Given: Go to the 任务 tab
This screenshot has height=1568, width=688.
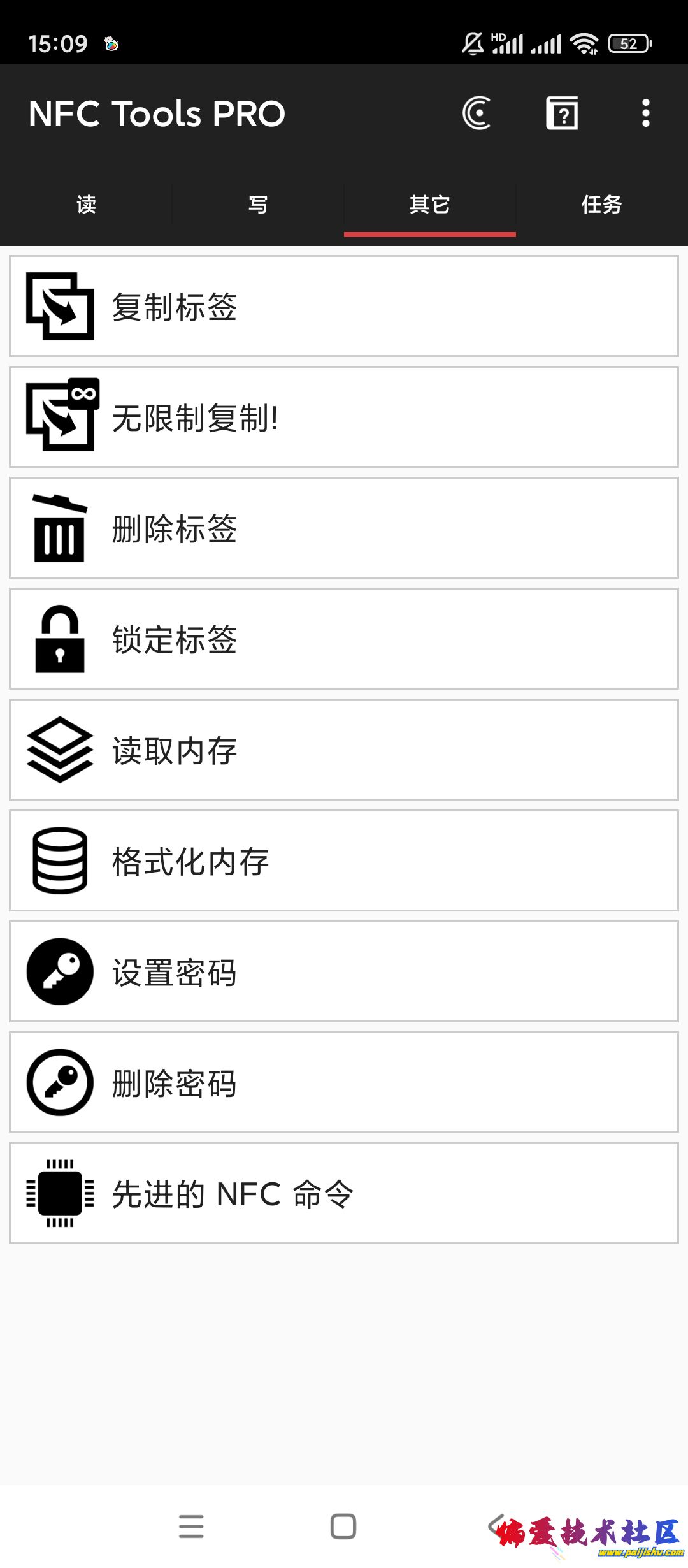Looking at the screenshot, I should click(601, 205).
